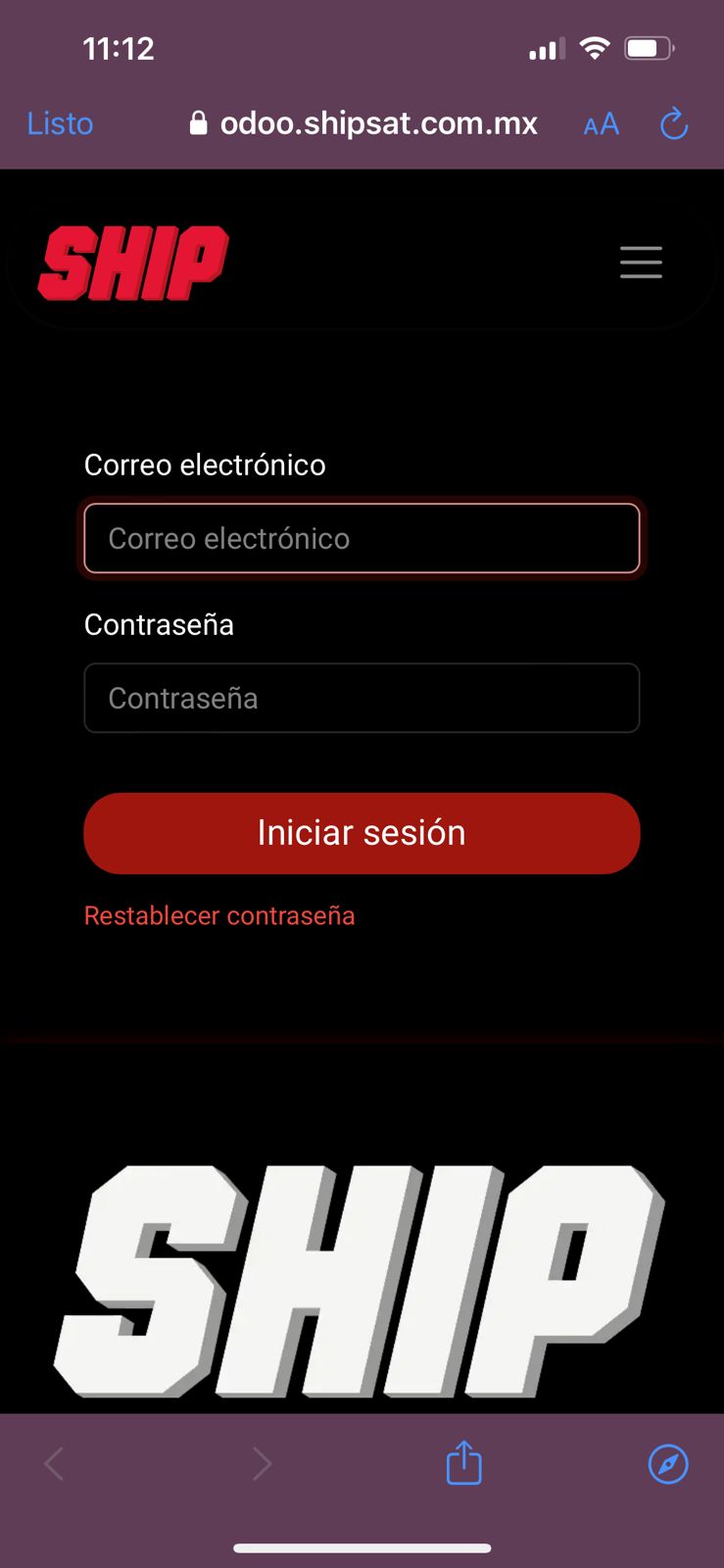Share this page
The image size is (724, 1568).
click(x=463, y=1463)
